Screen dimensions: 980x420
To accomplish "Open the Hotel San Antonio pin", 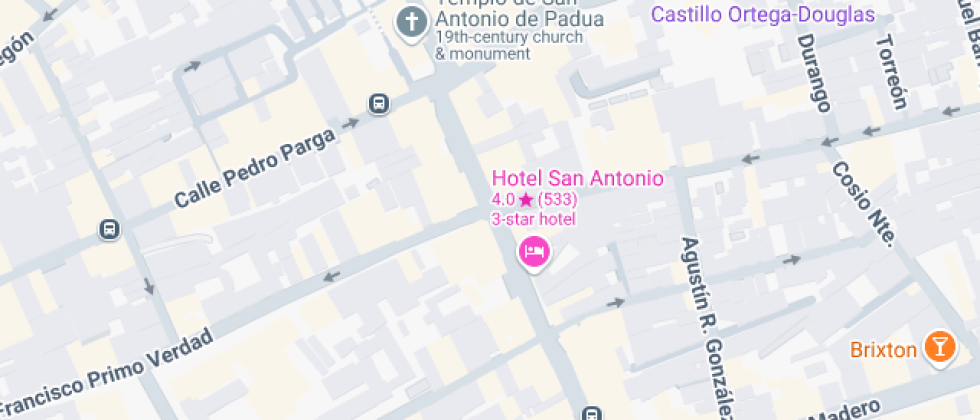I will pos(534,250).
